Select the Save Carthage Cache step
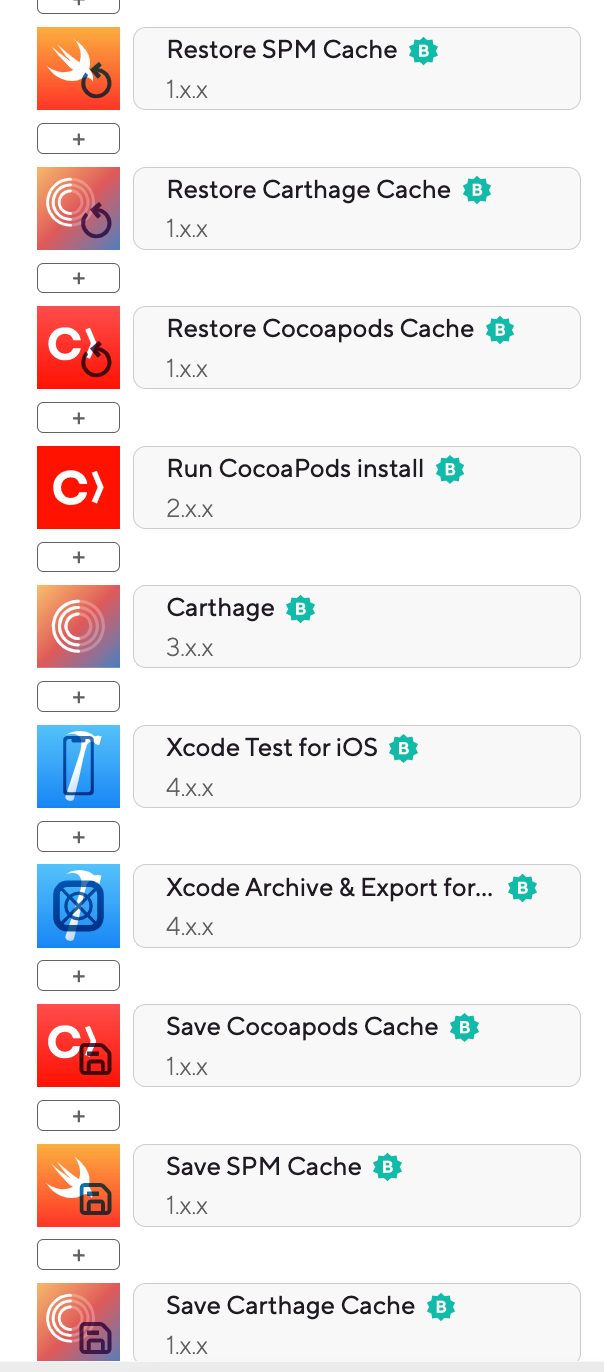604x1372 pixels. point(356,1322)
